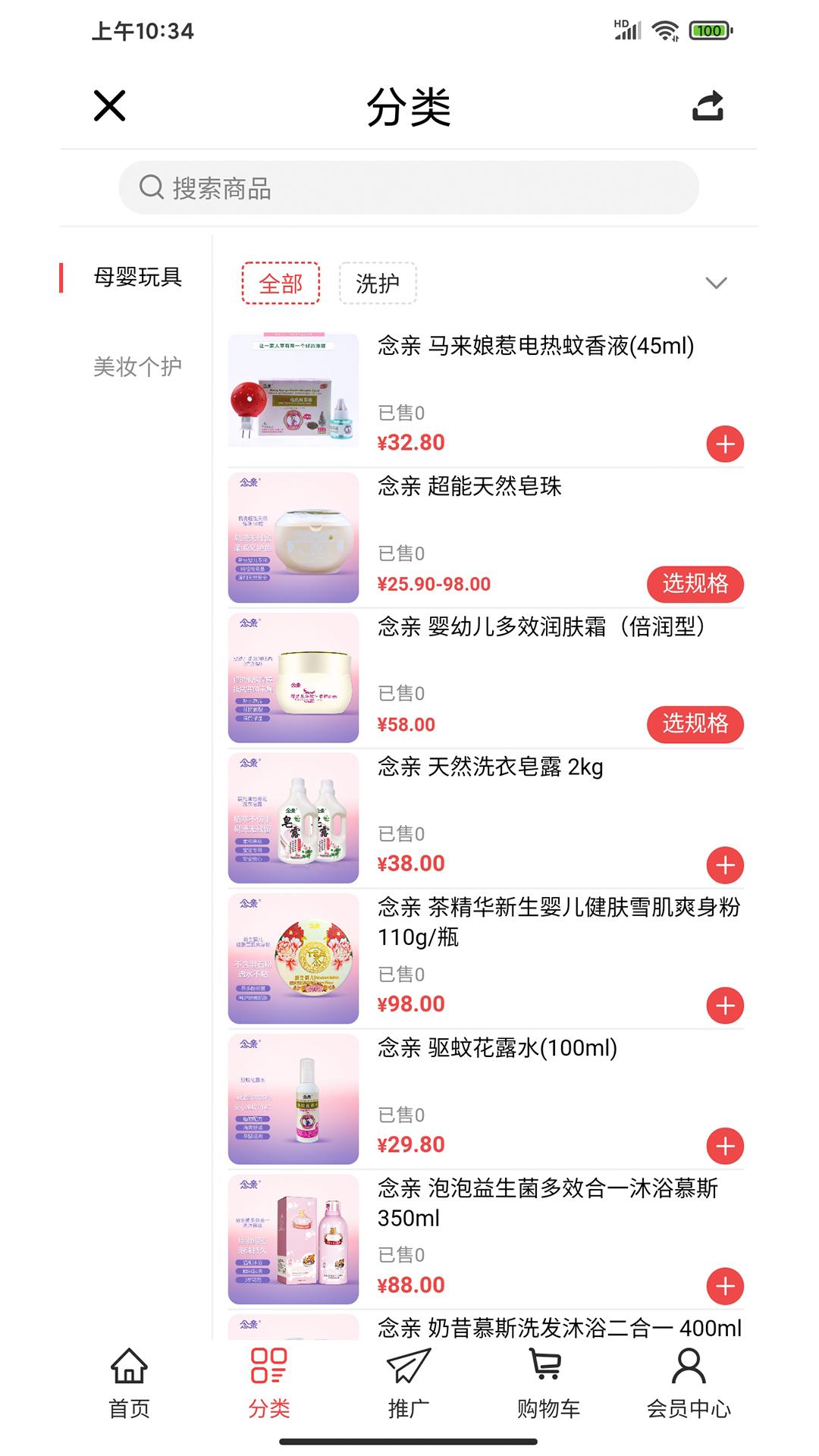819x1456 pixels.
Task: Keep 全部 filter chip selected
Action: (x=281, y=281)
